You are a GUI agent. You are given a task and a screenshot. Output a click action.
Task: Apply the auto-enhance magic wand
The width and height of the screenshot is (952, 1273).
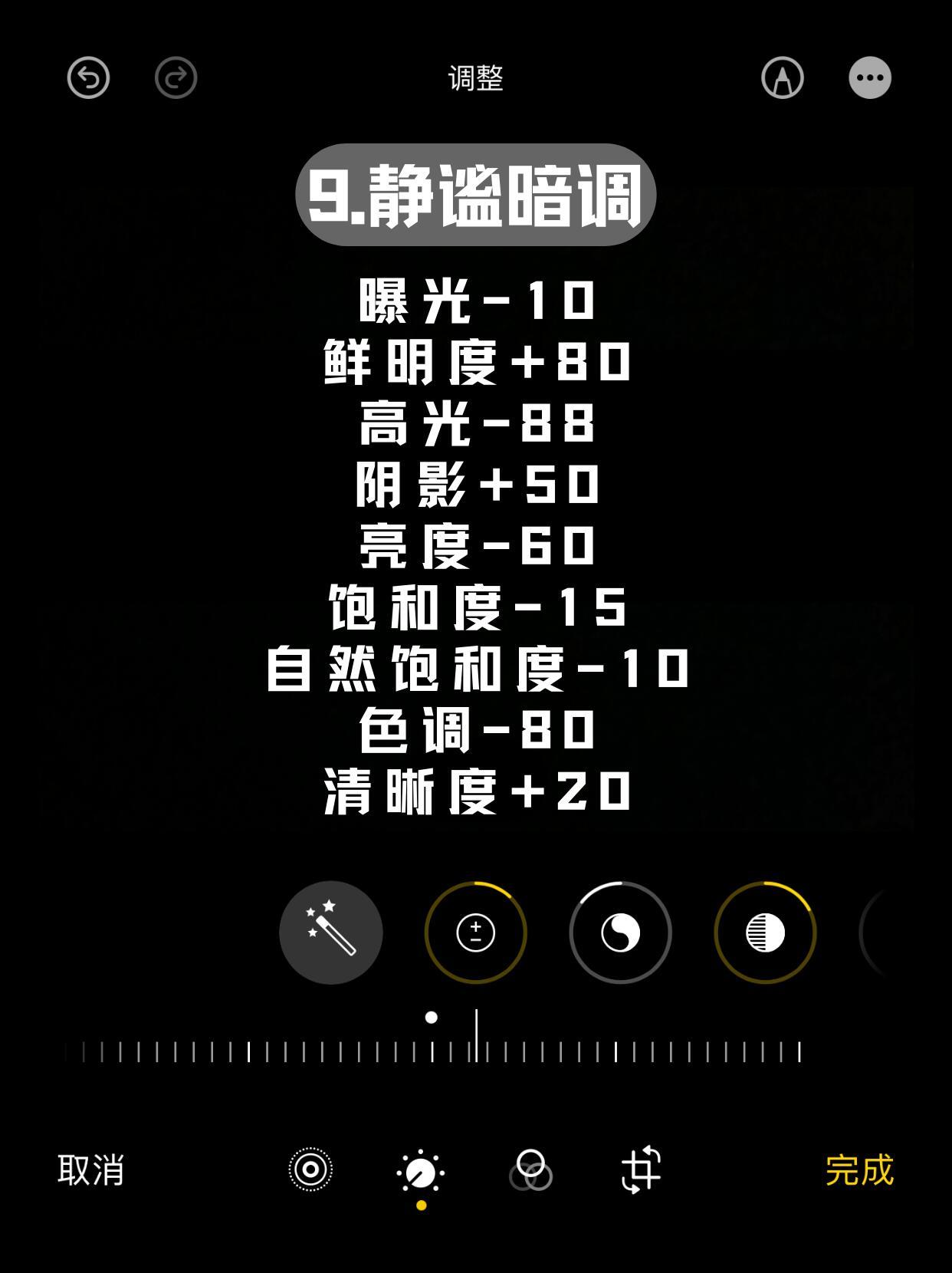point(331,933)
